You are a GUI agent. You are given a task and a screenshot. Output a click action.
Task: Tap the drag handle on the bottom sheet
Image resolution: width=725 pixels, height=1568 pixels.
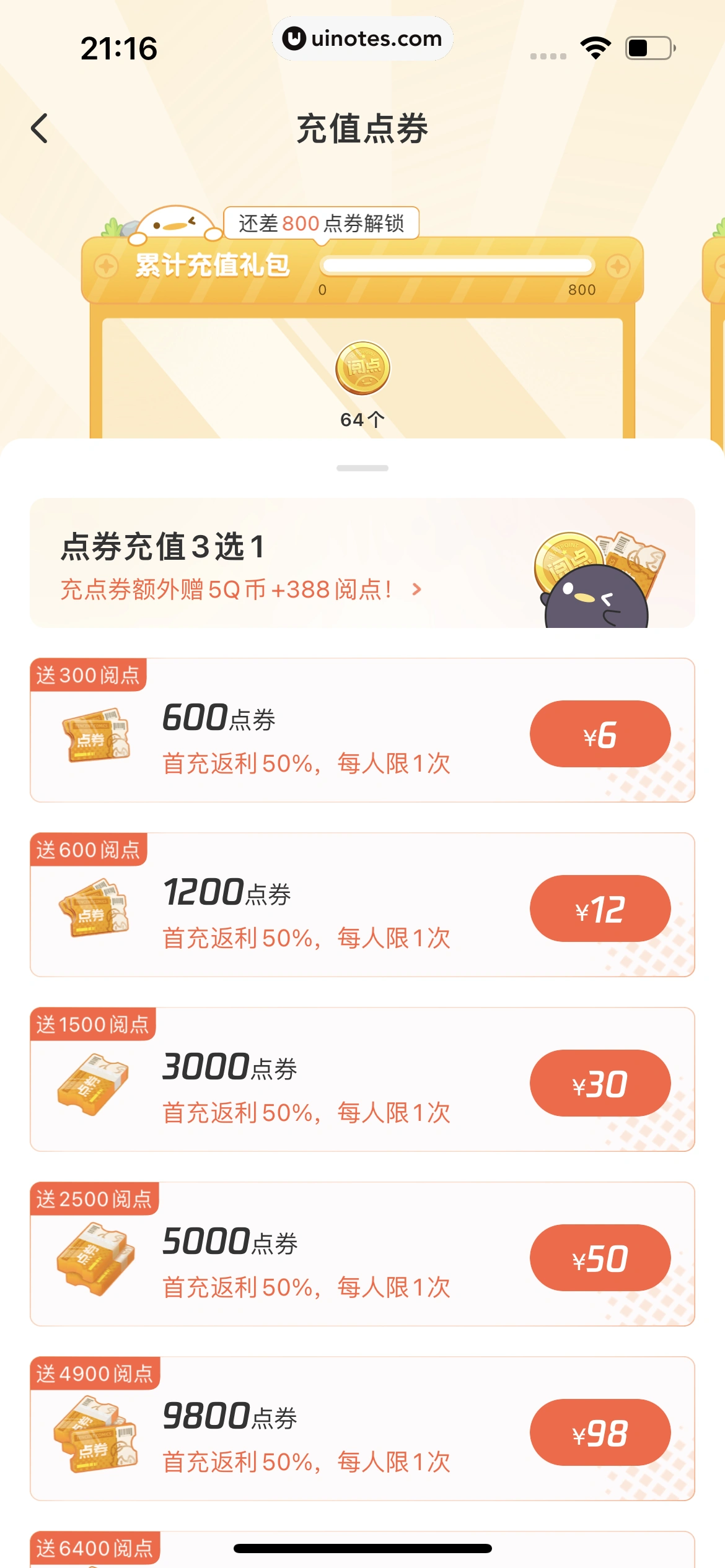[362, 468]
